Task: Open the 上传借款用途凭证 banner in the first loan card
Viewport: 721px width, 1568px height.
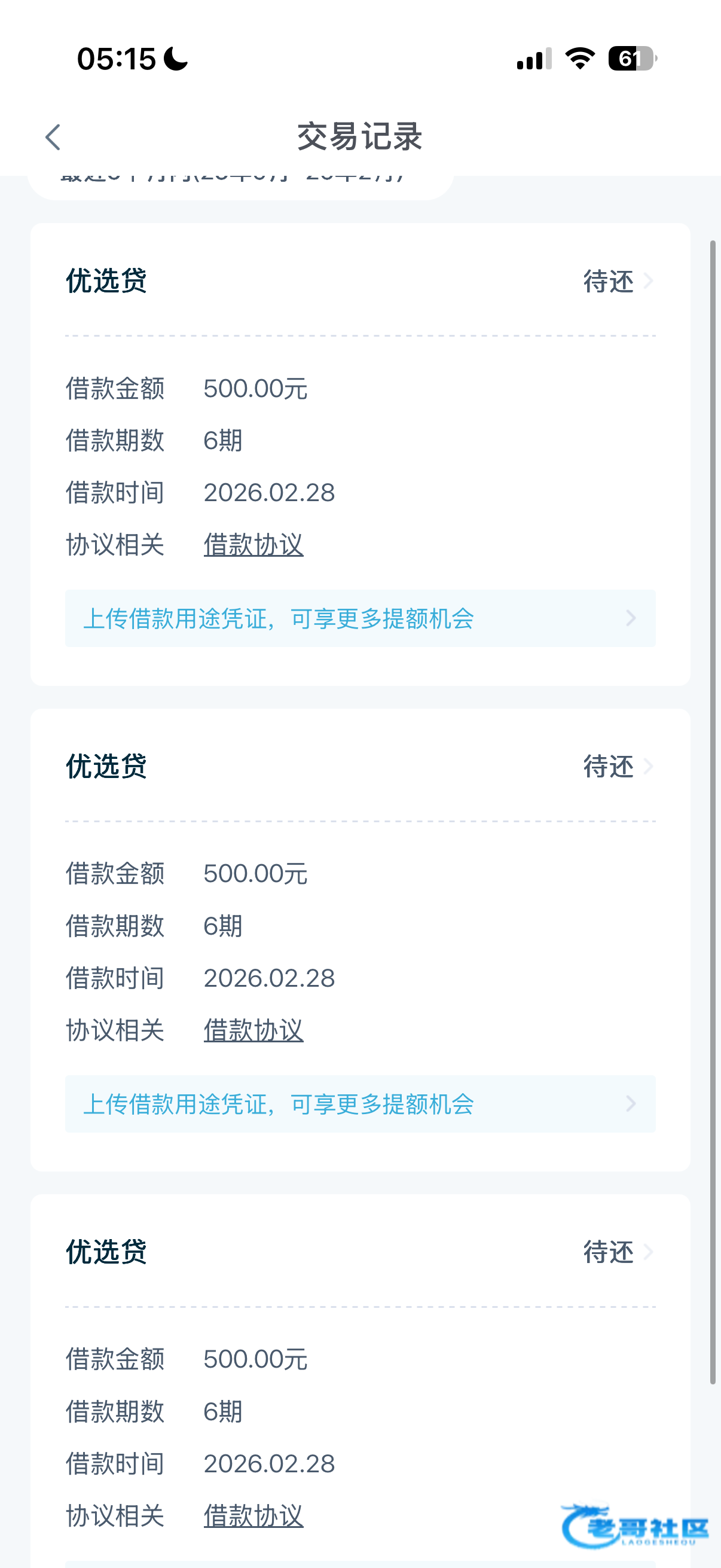Action: point(360,618)
